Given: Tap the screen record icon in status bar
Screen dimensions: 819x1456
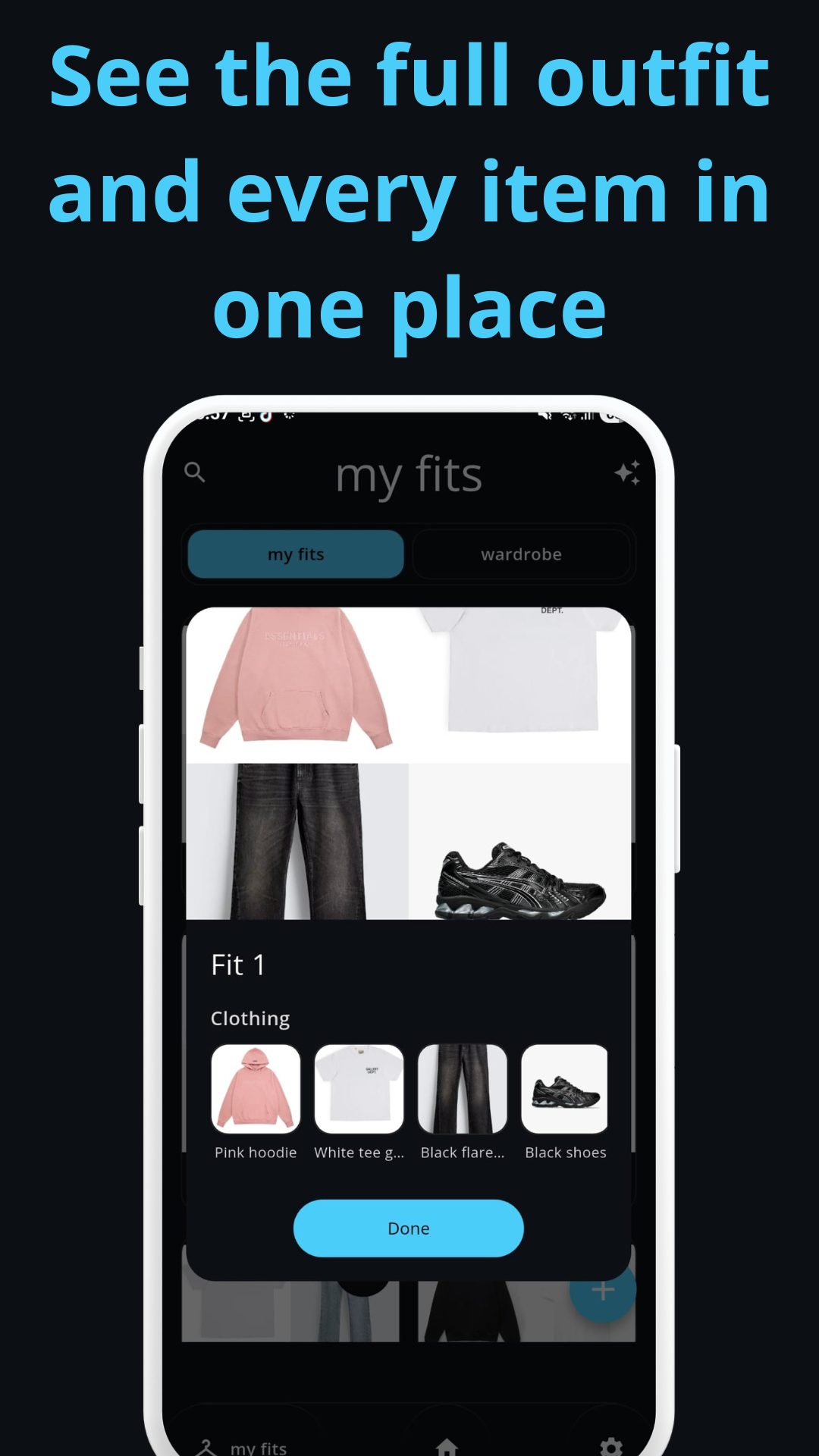Looking at the screenshot, I should (247, 416).
